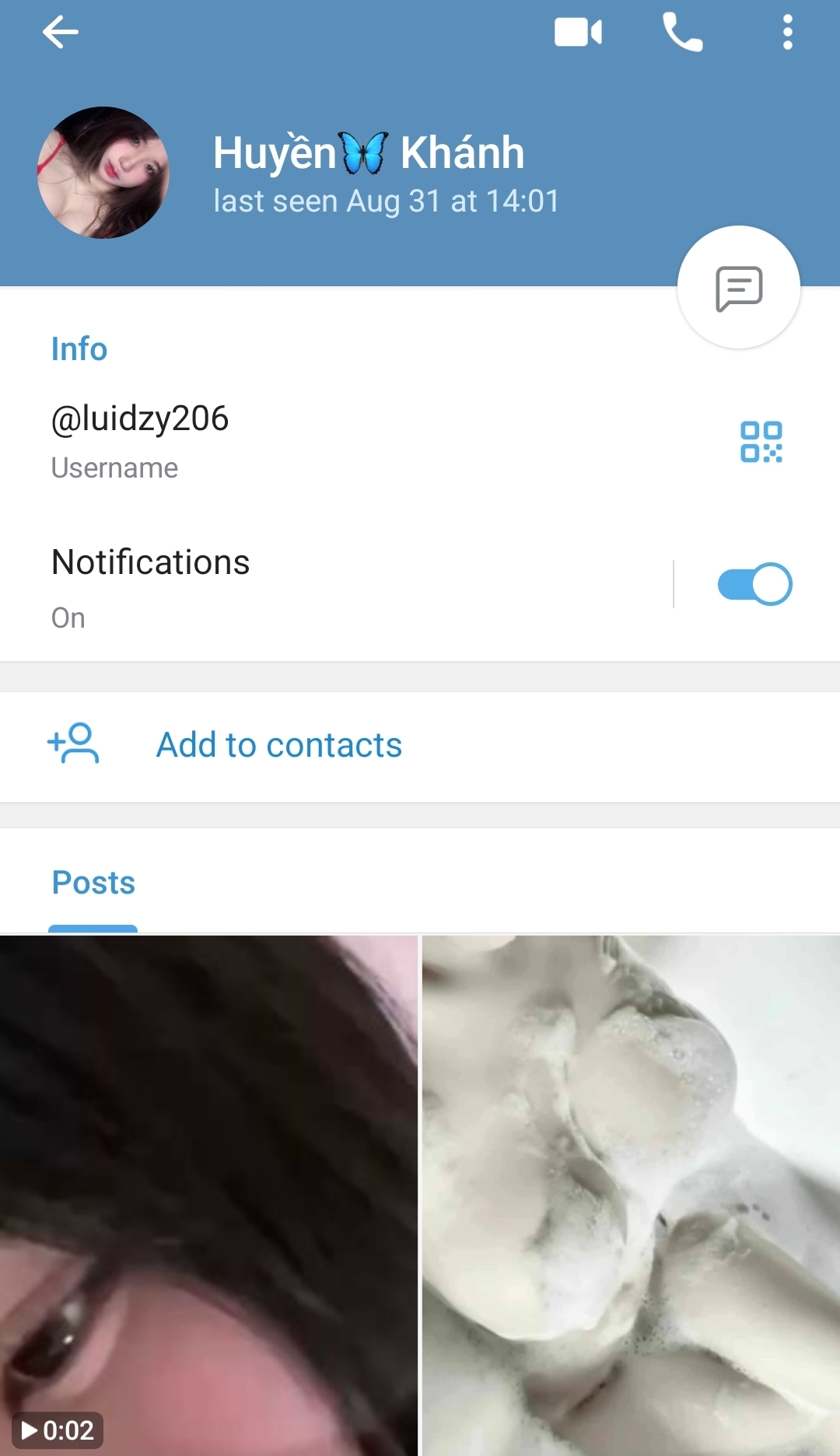Start a voice call

[x=682, y=31]
